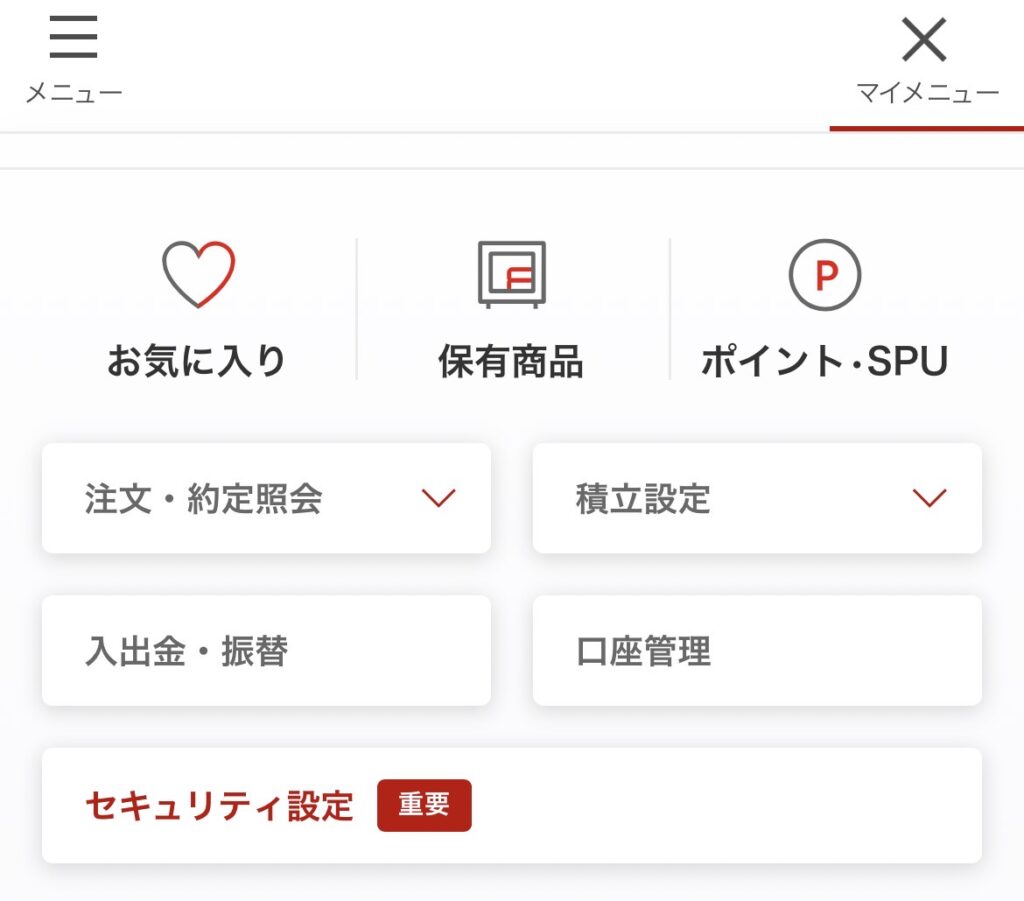
Task: View 保有商品 holdings
Action: [511, 310]
